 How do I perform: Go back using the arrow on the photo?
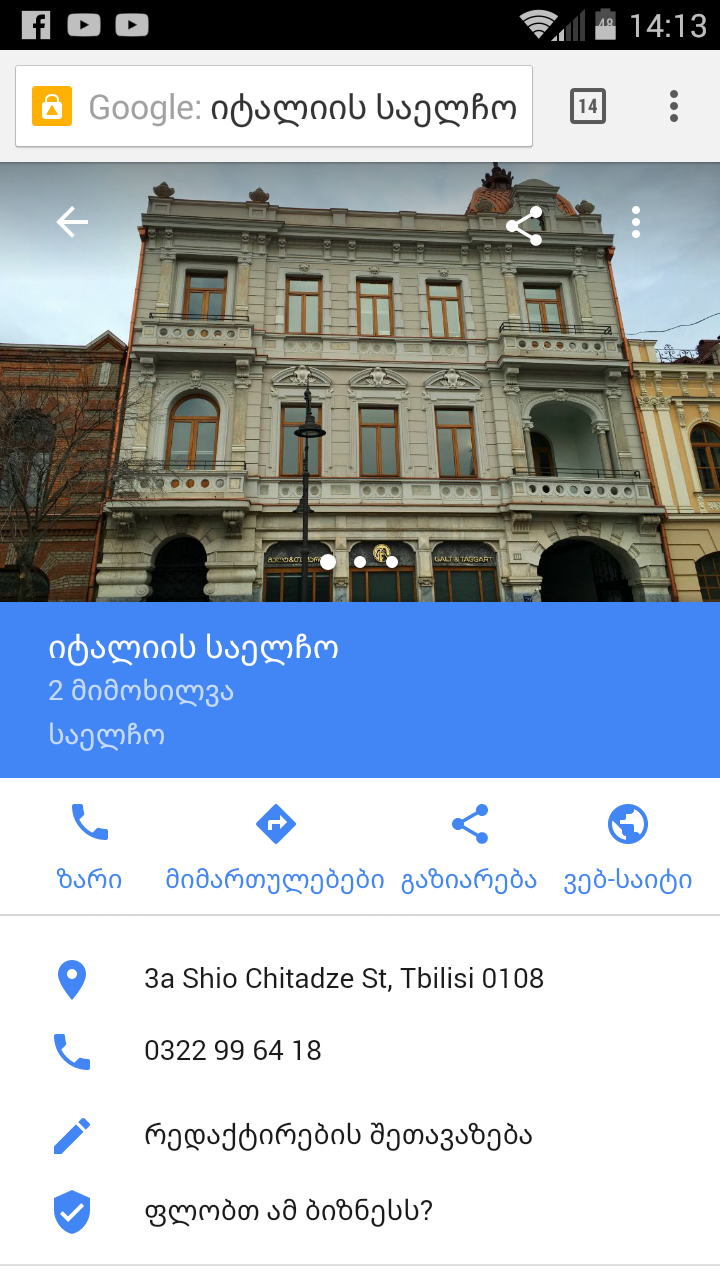coord(72,222)
